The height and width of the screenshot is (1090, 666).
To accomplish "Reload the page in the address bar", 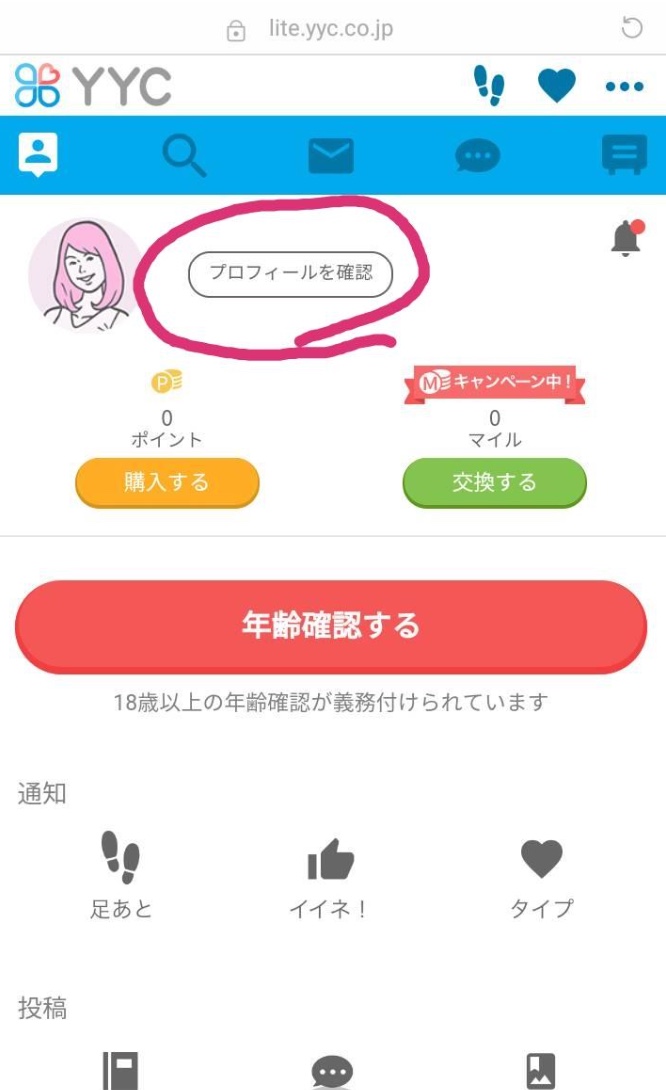I will pos(632,28).
